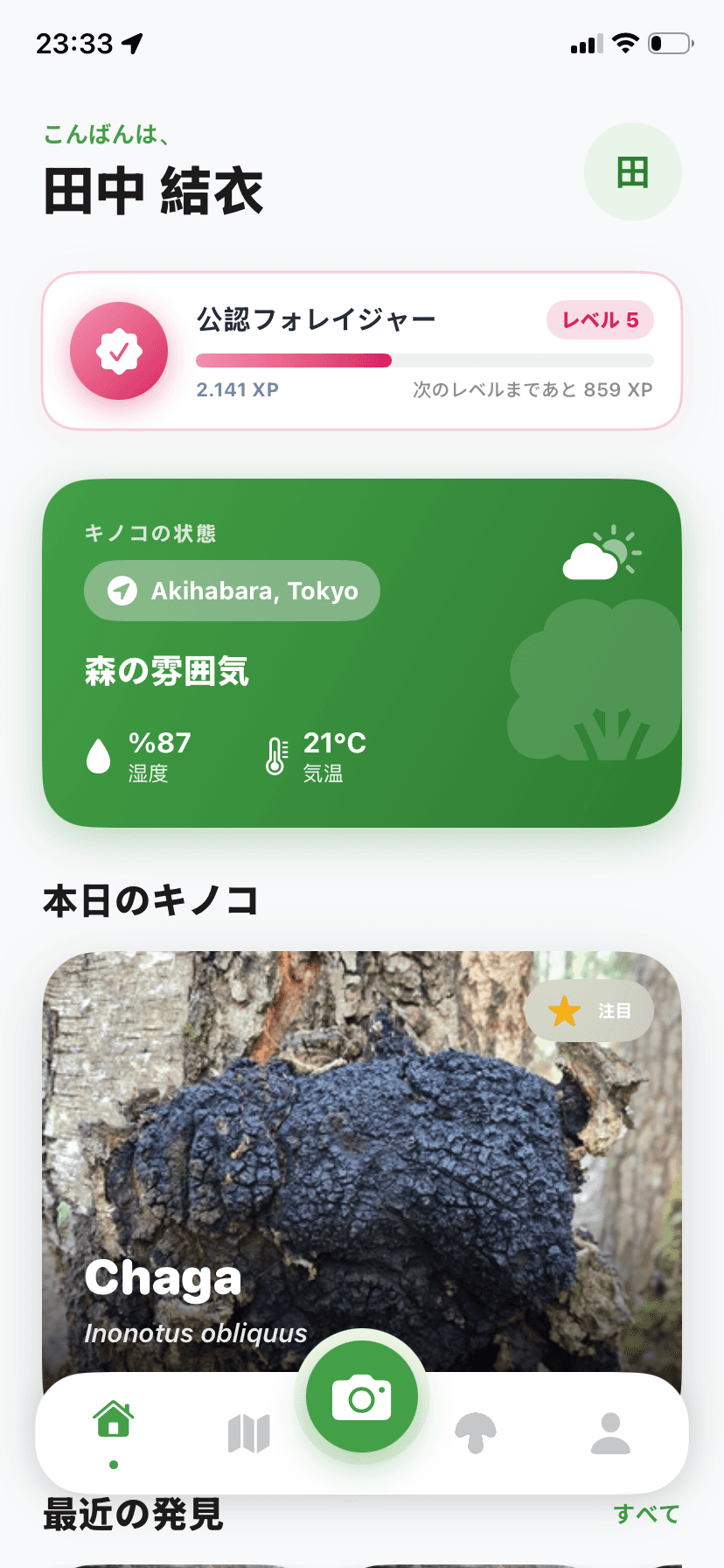This screenshot has width=724, height=1568.
Task: Open the キノコの状態 forest conditions card
Action: coord(362,653)
